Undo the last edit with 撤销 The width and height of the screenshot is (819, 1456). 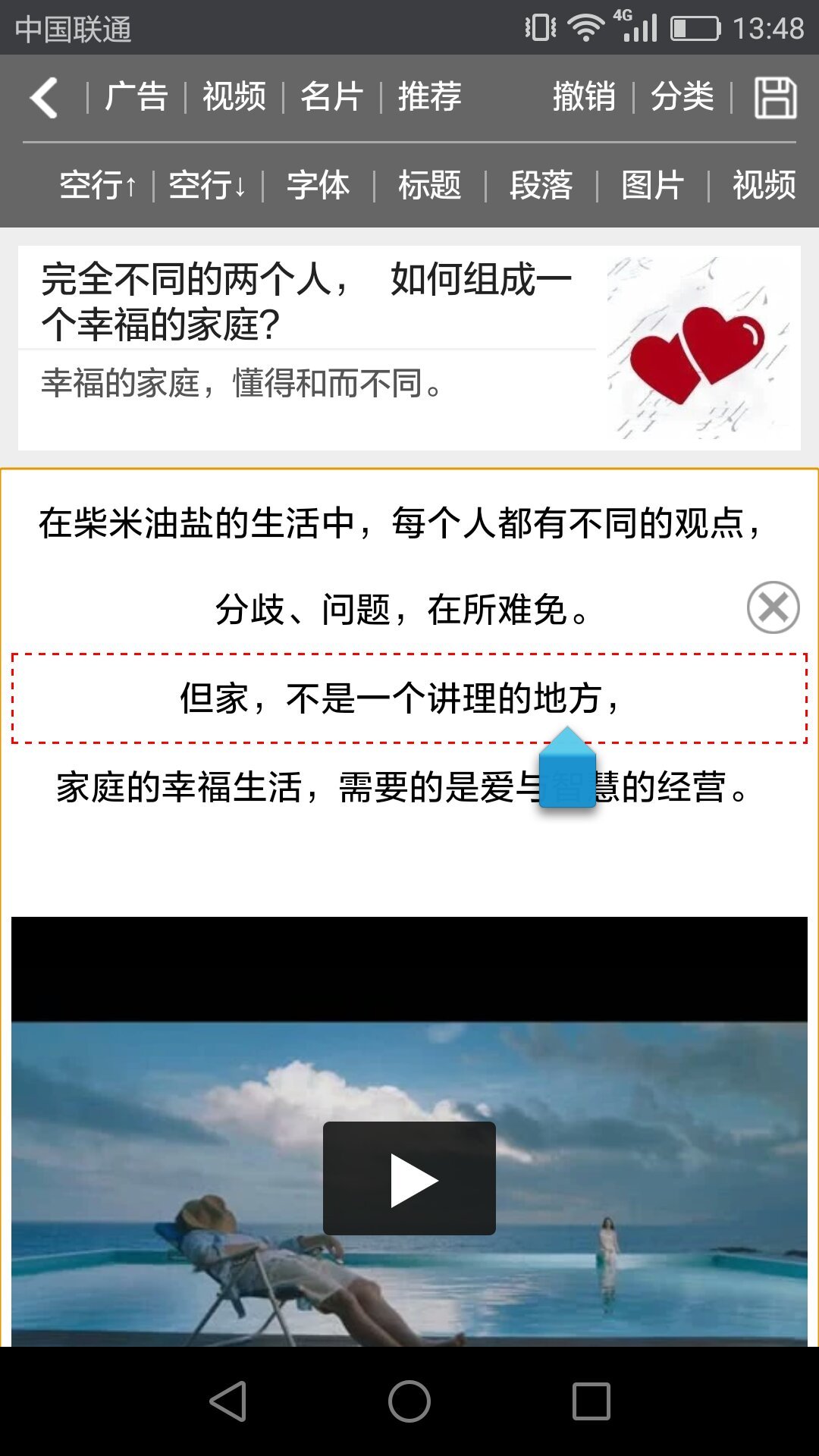[584, 97]
